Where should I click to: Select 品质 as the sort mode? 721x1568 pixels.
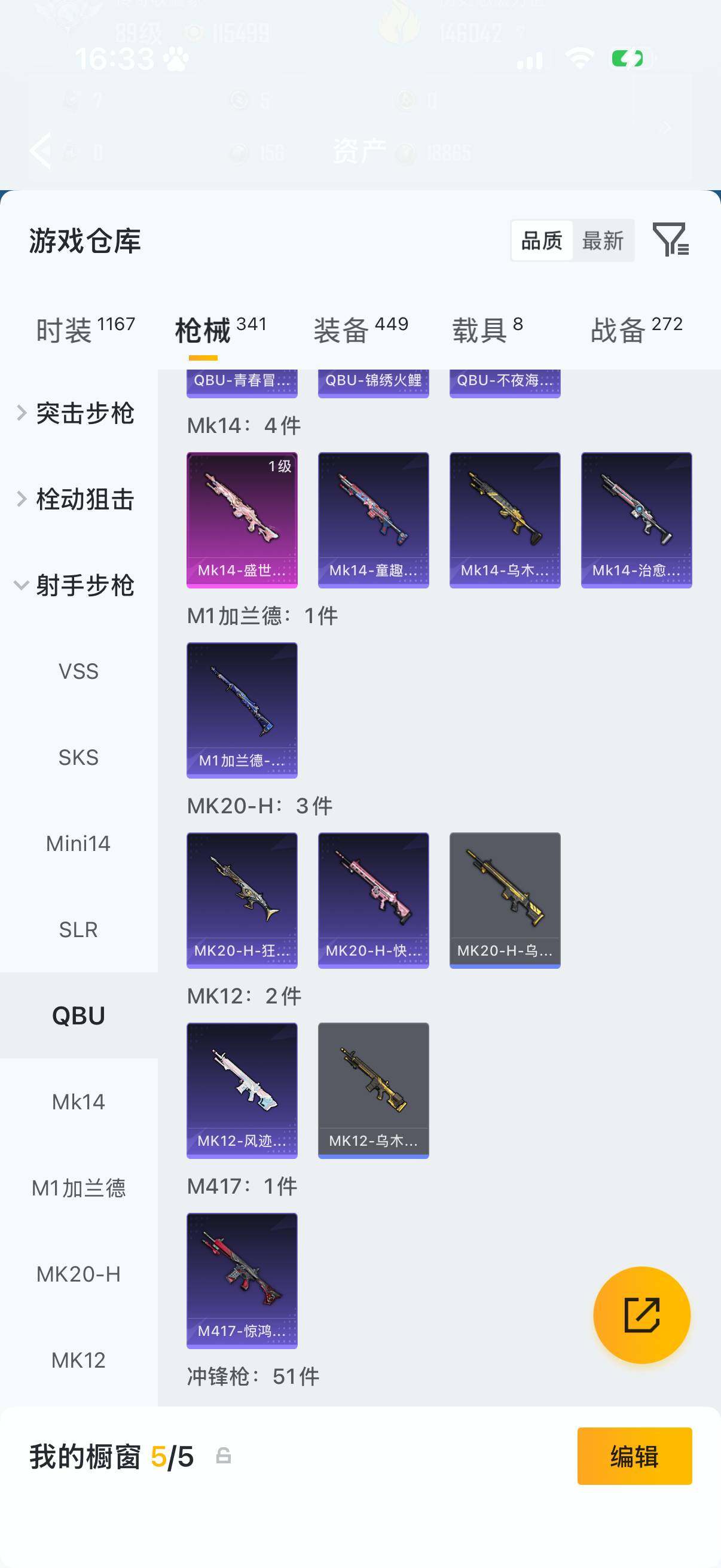(541, 240)
